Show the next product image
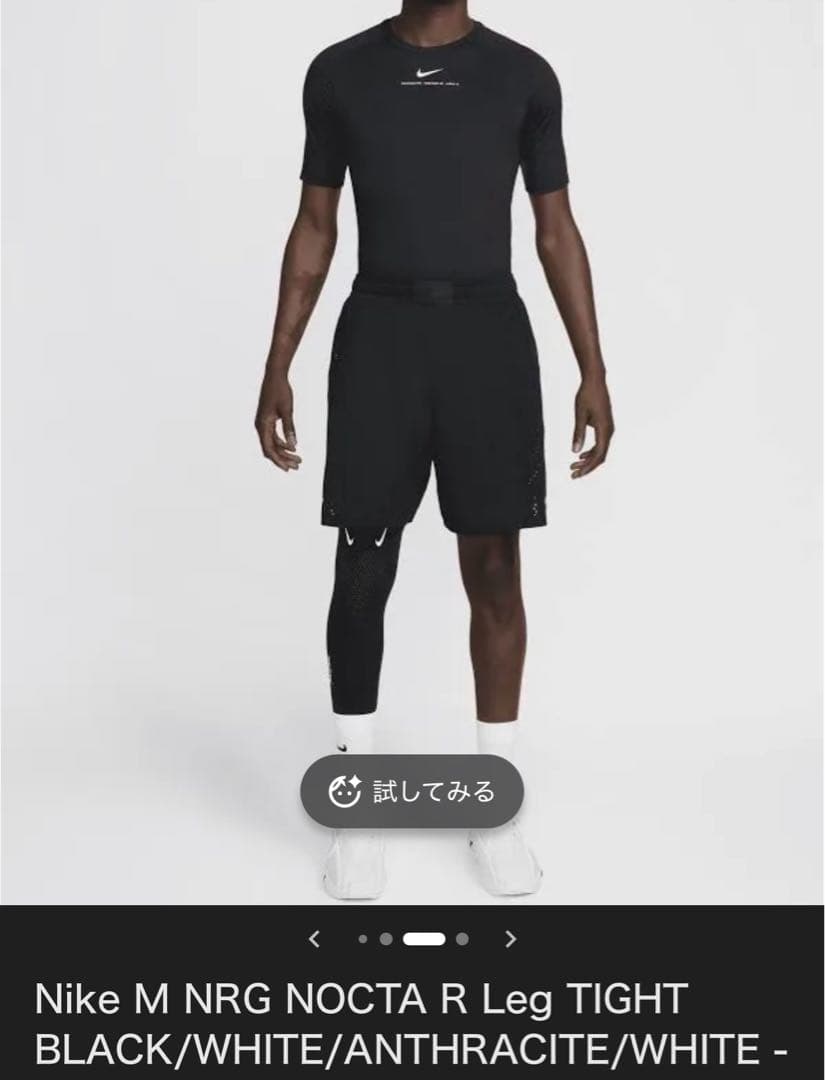Viewport: 825px width, 1080px height. (510, 939)
